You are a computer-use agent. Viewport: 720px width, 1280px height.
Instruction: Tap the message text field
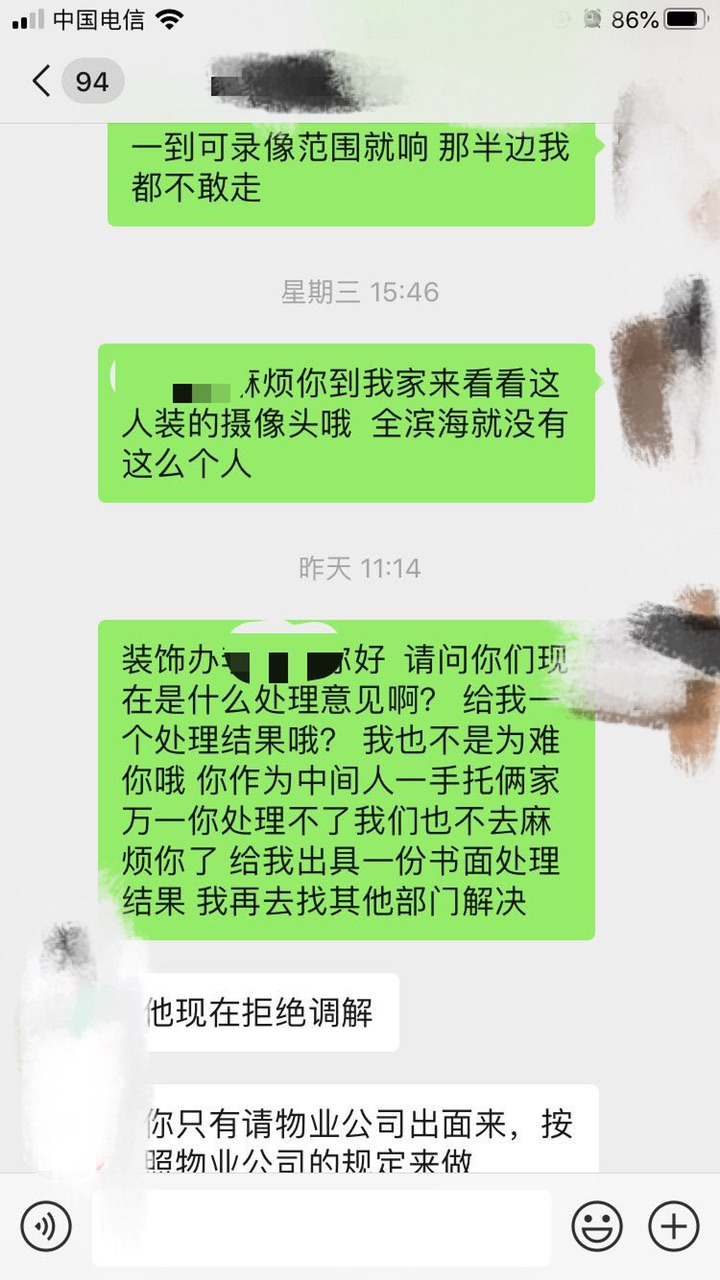pyautogui.click(x=320, y=1226)
